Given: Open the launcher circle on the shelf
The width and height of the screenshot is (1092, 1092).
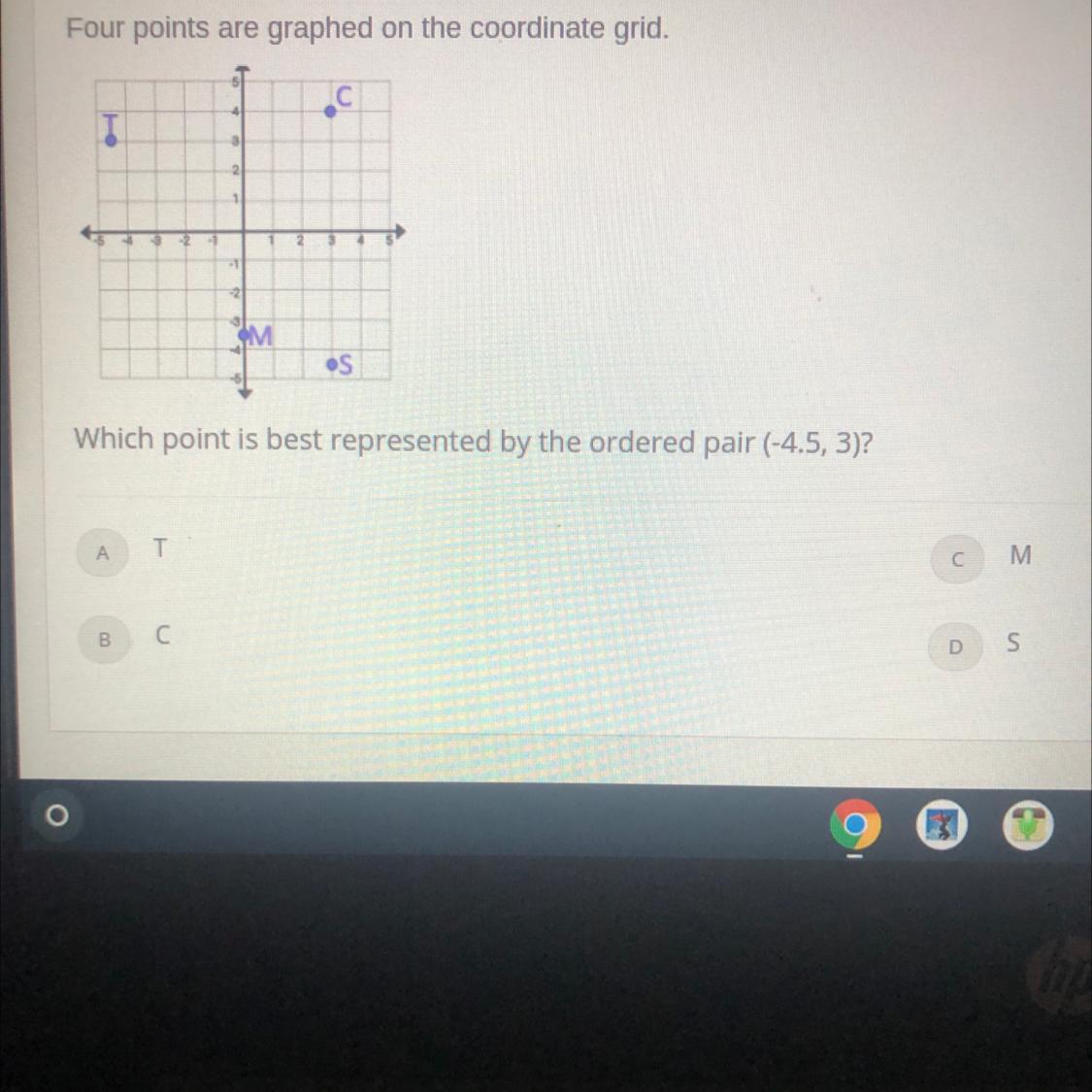Looking at the screenshot, I should pos(57,816).
